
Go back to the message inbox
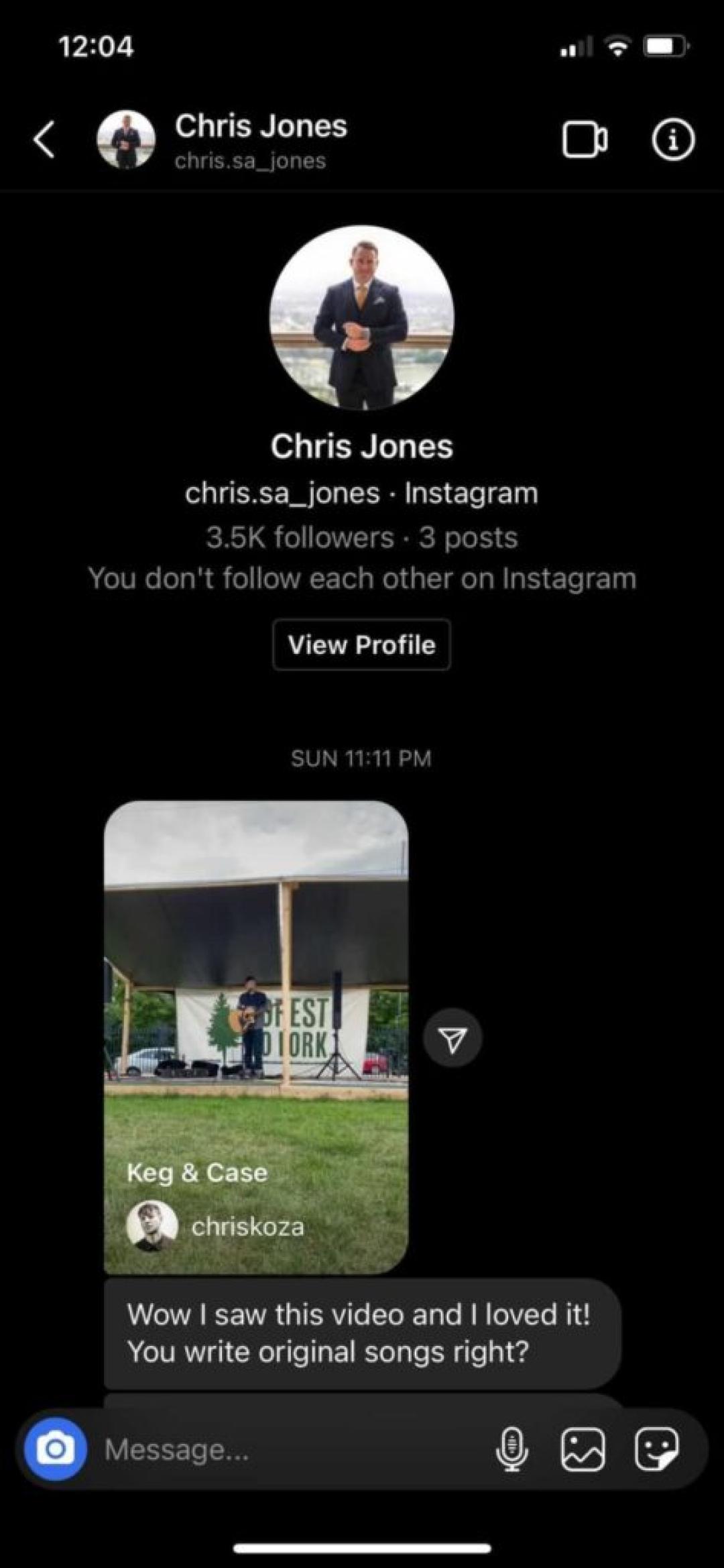tap(44, 140)
